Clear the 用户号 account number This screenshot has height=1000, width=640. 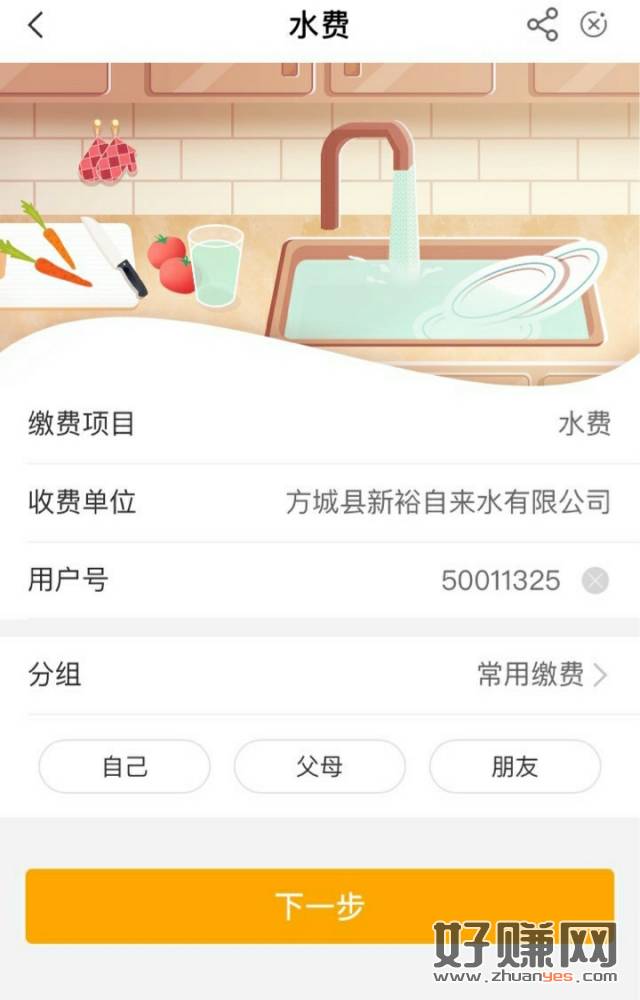click(595, 580)
